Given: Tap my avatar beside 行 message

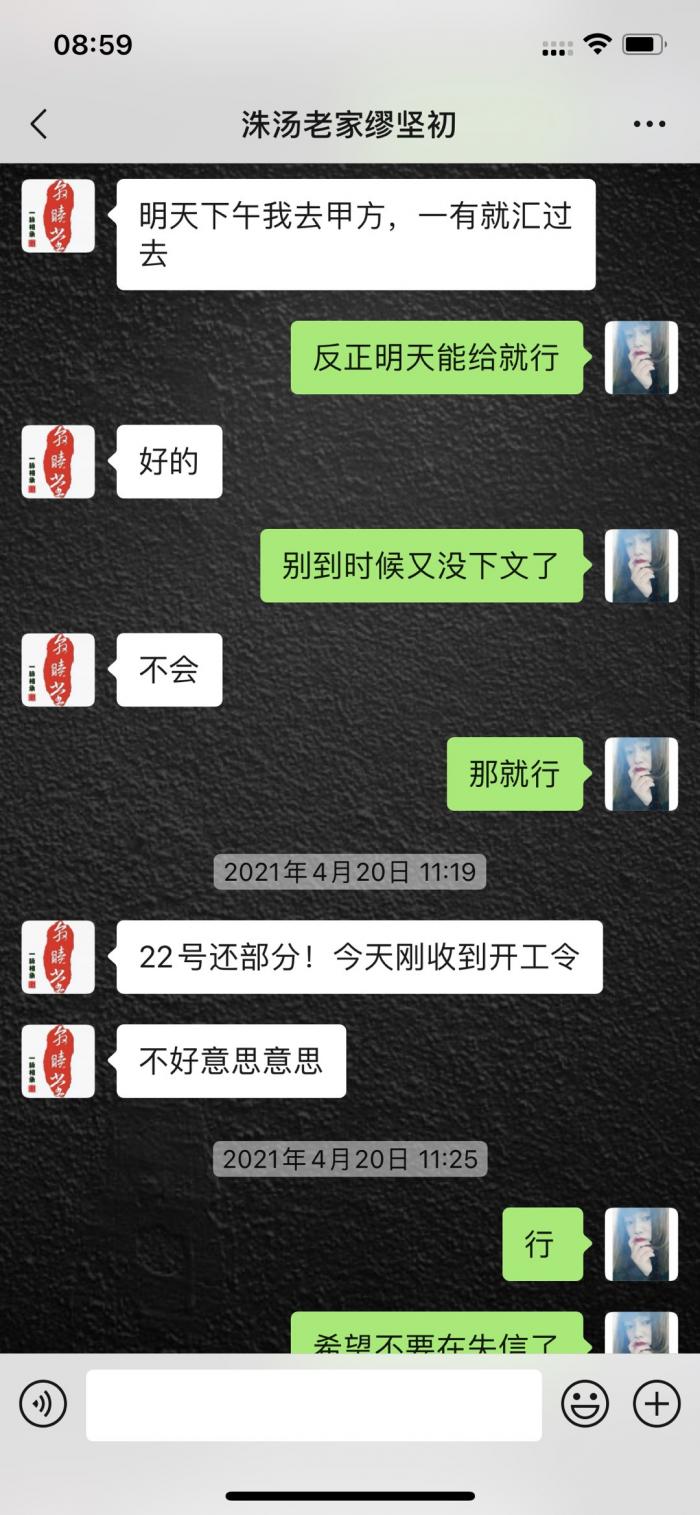Looking at the screenshot, I should coord(641,1244).
